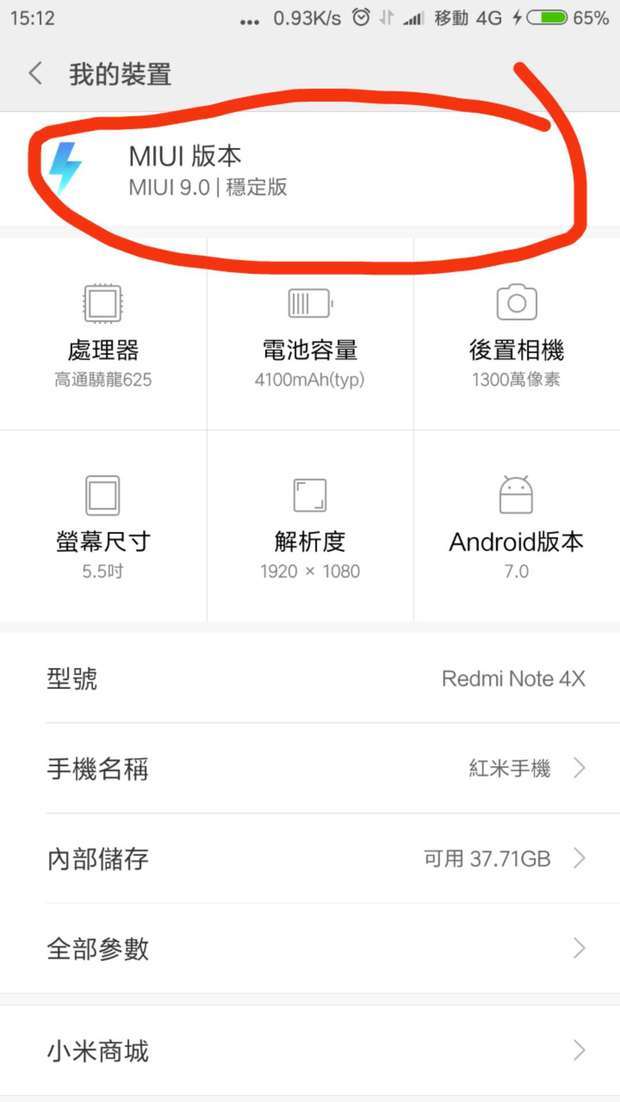Open 內部儲存 details
The height and width of the screenshot is (1102, 620).
pyautogui.click(x=310, y=858)
